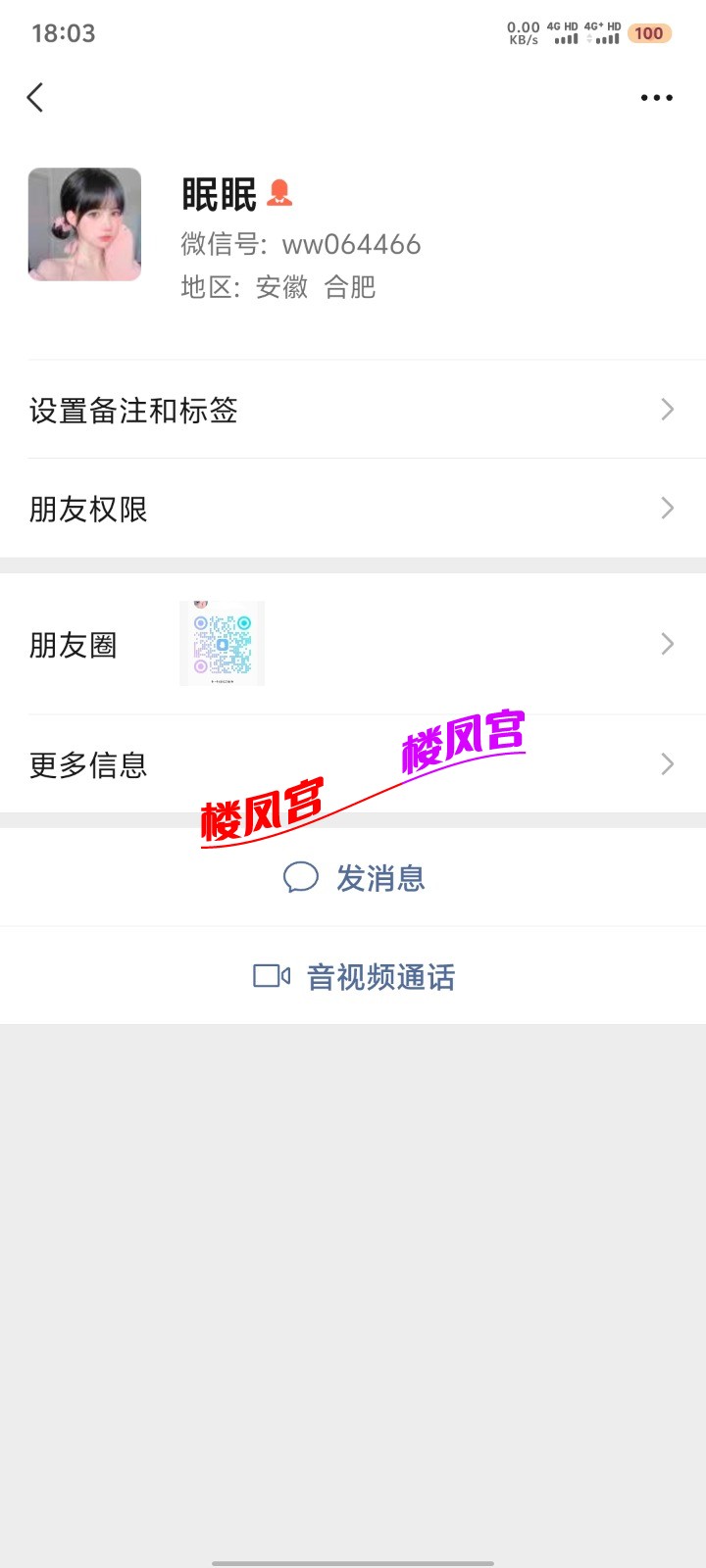Open 更多信息 row

tap(353, 764)
